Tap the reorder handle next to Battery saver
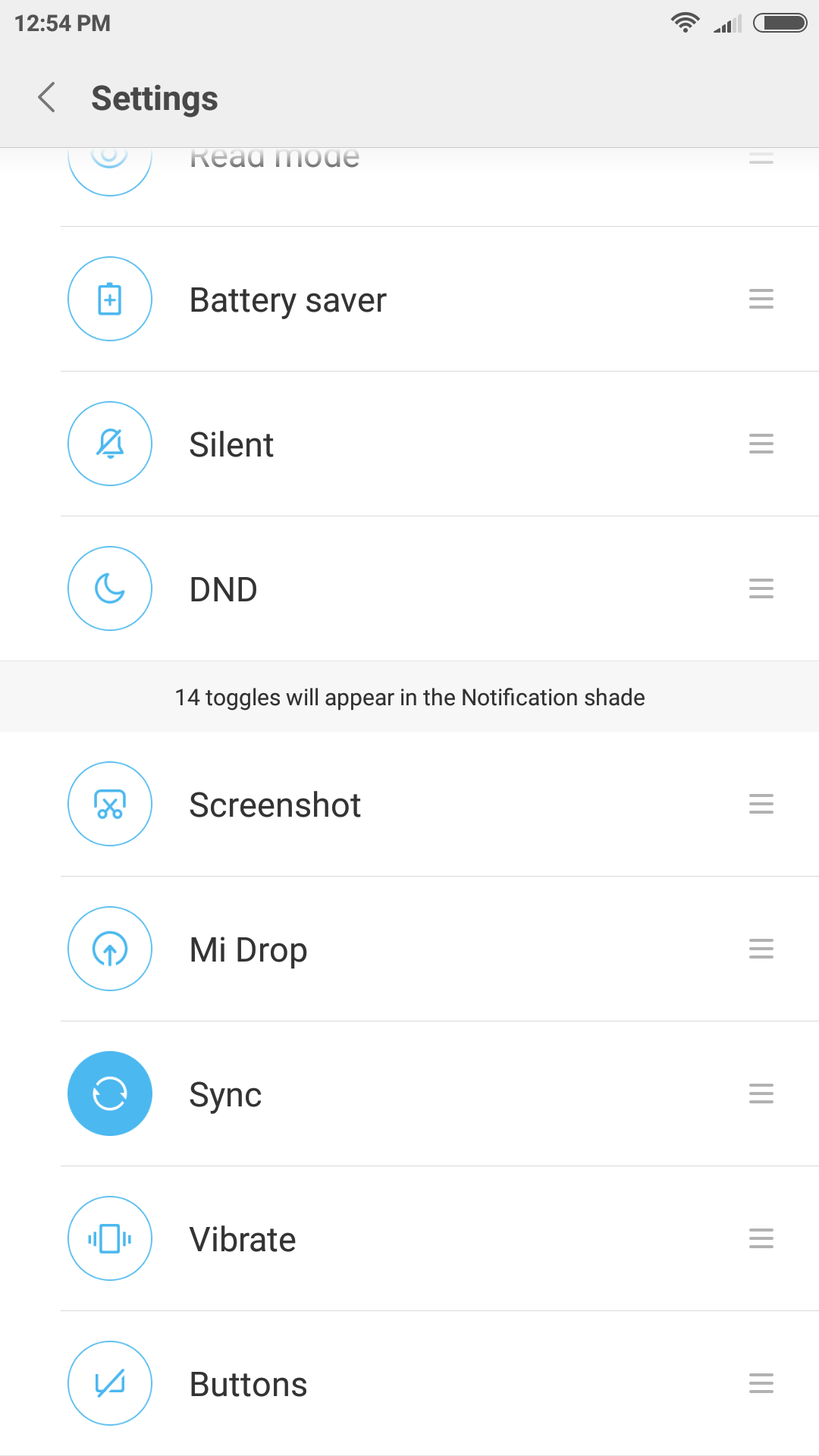Viewport: 819px width, 1456px height. click(x=761, y=299)
